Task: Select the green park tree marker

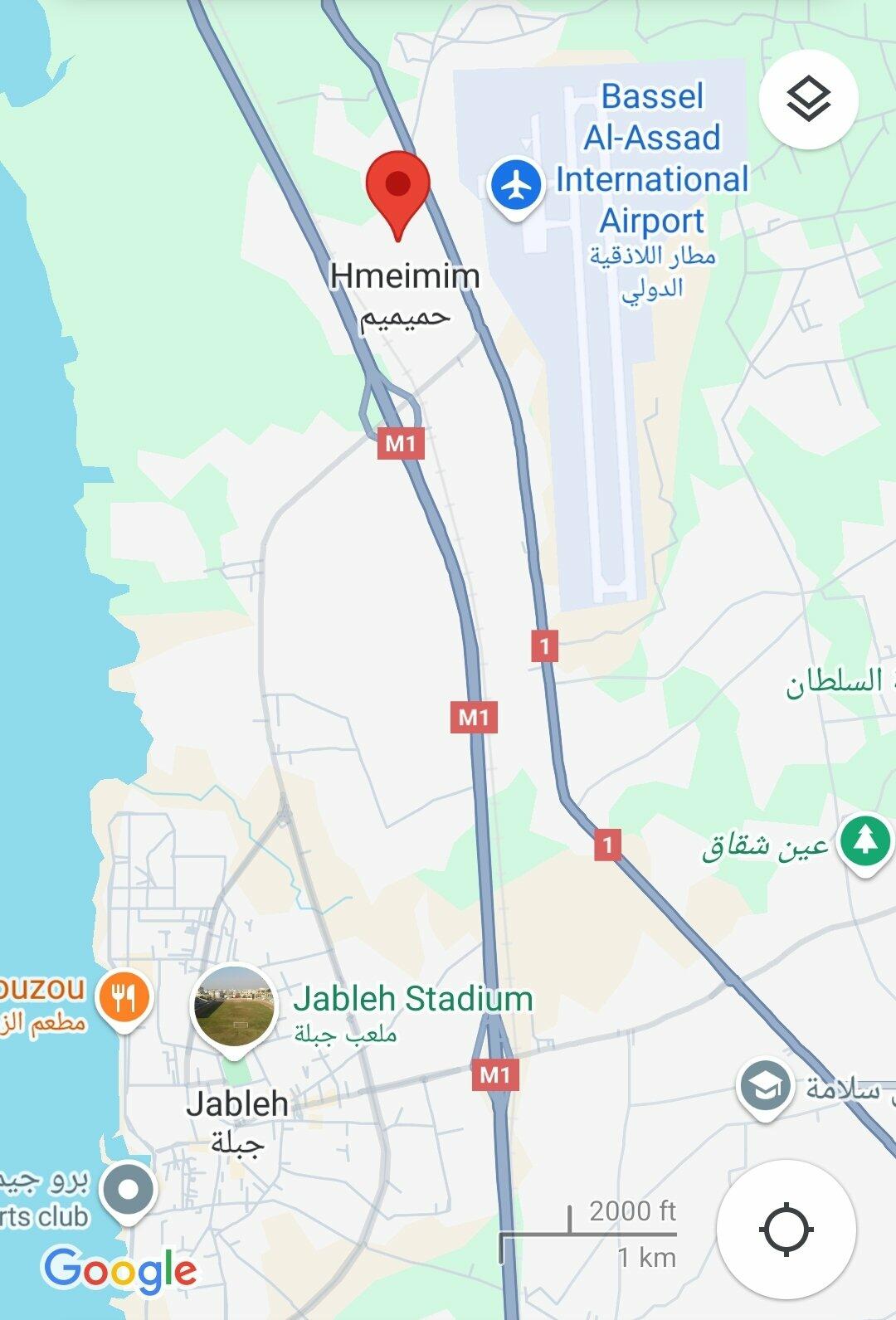Action: [x=864, y=841]
